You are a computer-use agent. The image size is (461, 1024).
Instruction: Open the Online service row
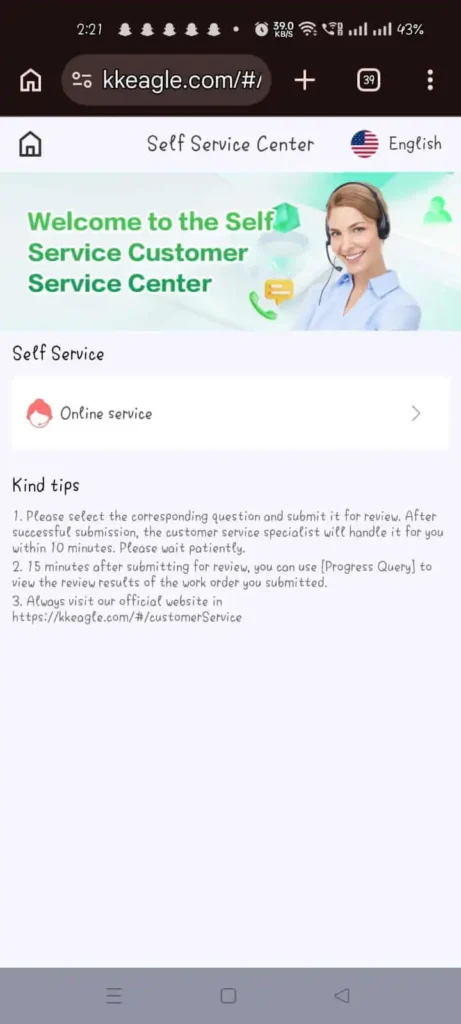click(230, 413)
